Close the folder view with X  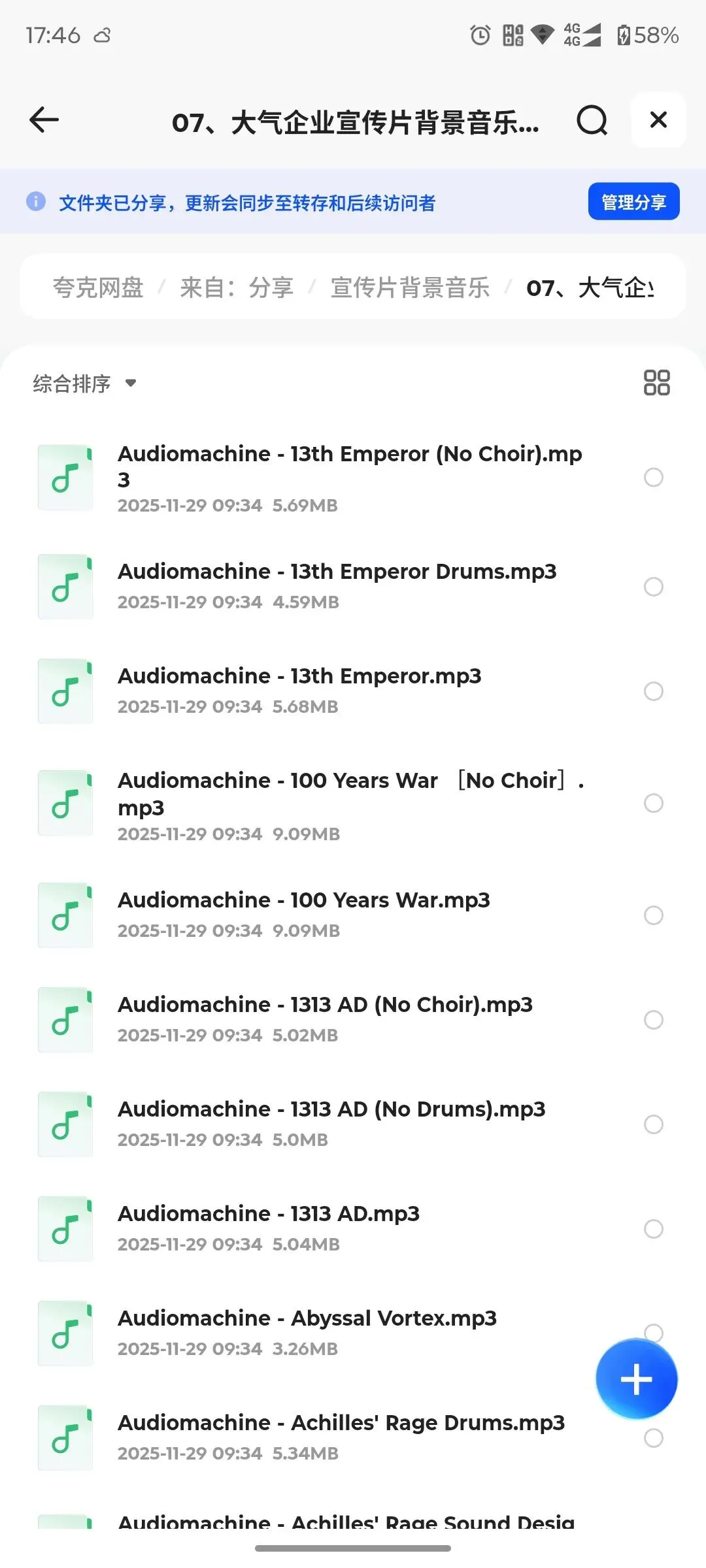pyautogui.click(x=658, y=120)
